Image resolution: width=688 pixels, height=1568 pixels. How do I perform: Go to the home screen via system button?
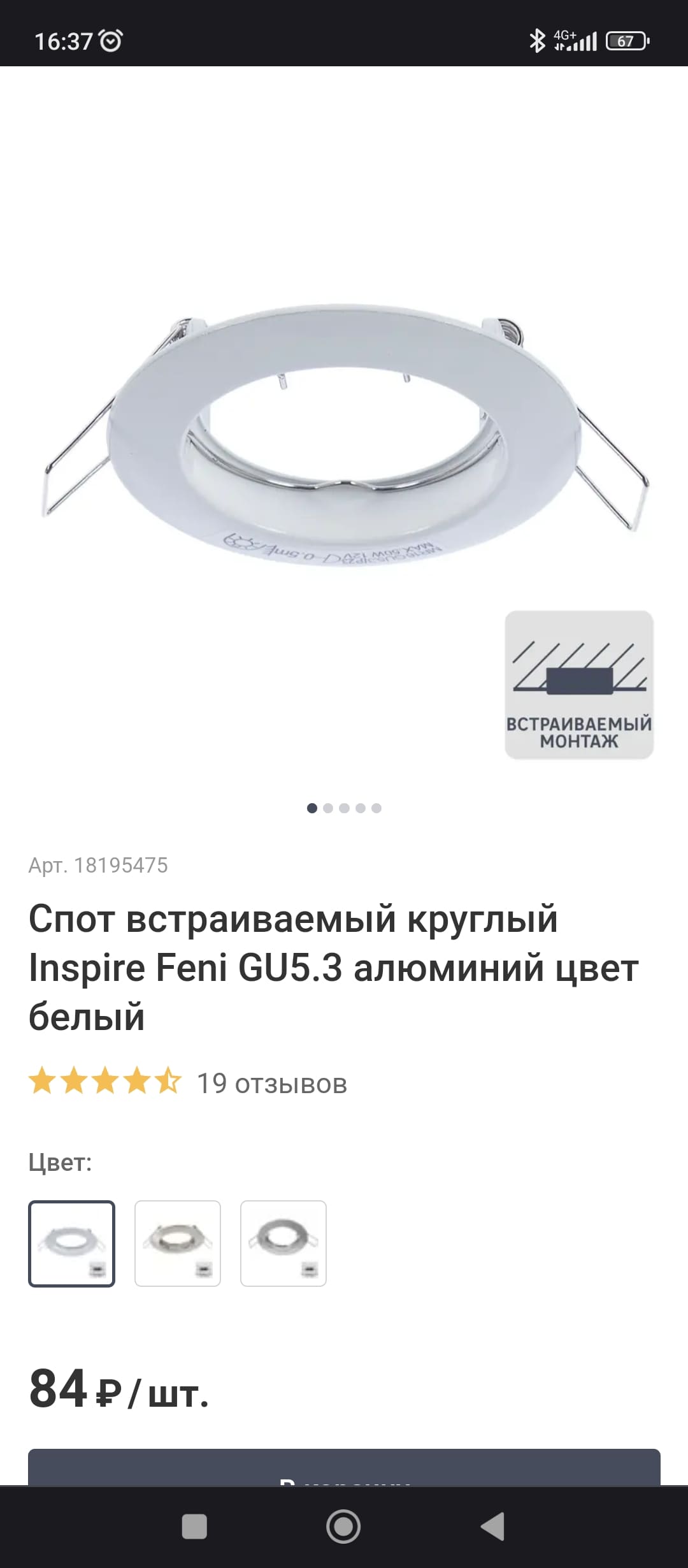pos(343,1527)
